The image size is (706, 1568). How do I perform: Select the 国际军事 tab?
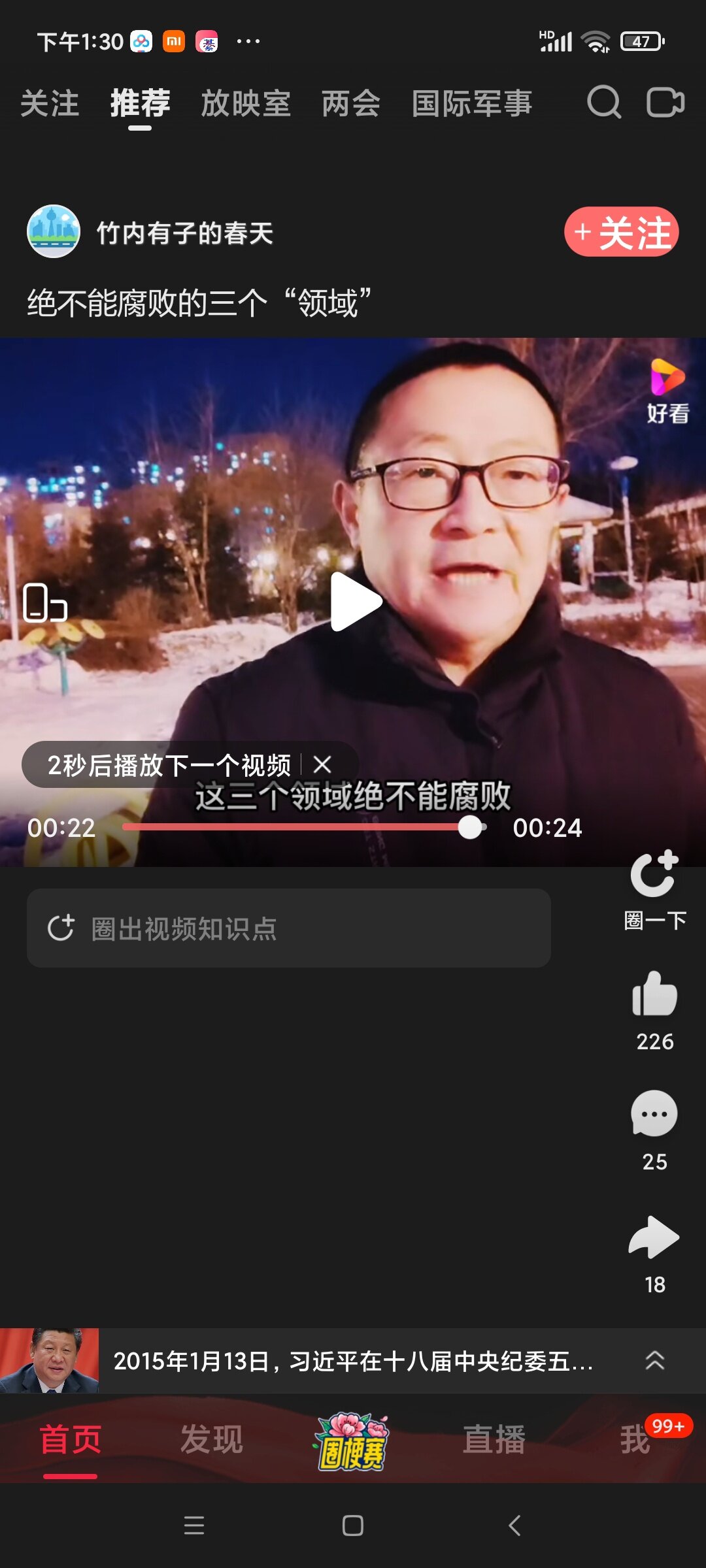pos(472,103)
